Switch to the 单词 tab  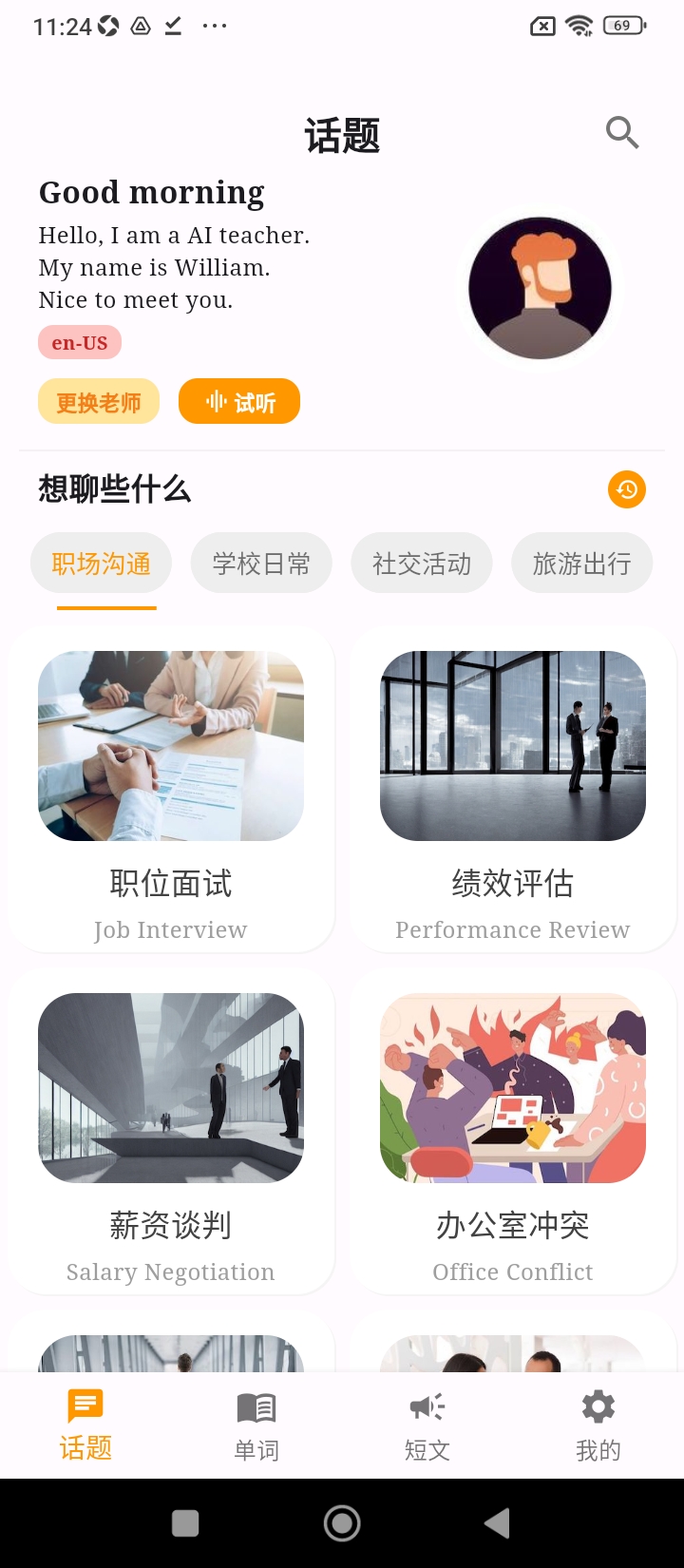point(256,1425)
